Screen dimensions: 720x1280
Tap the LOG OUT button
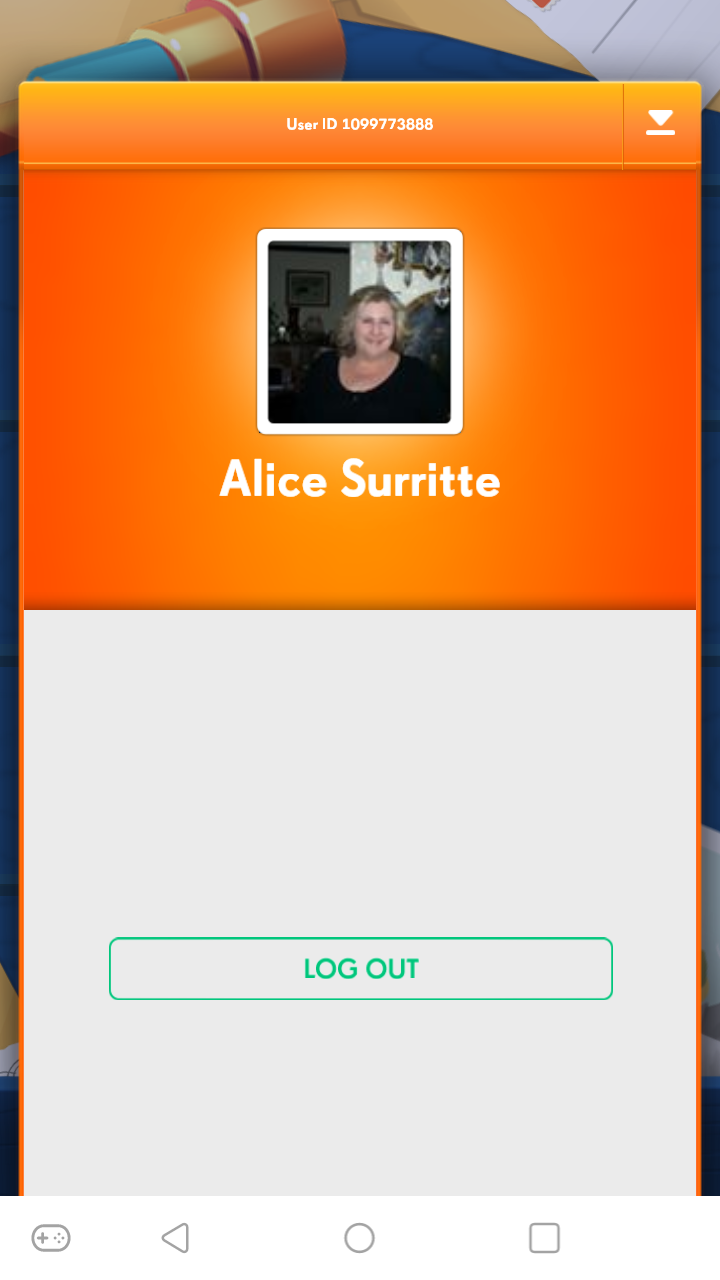pos(360,968)
